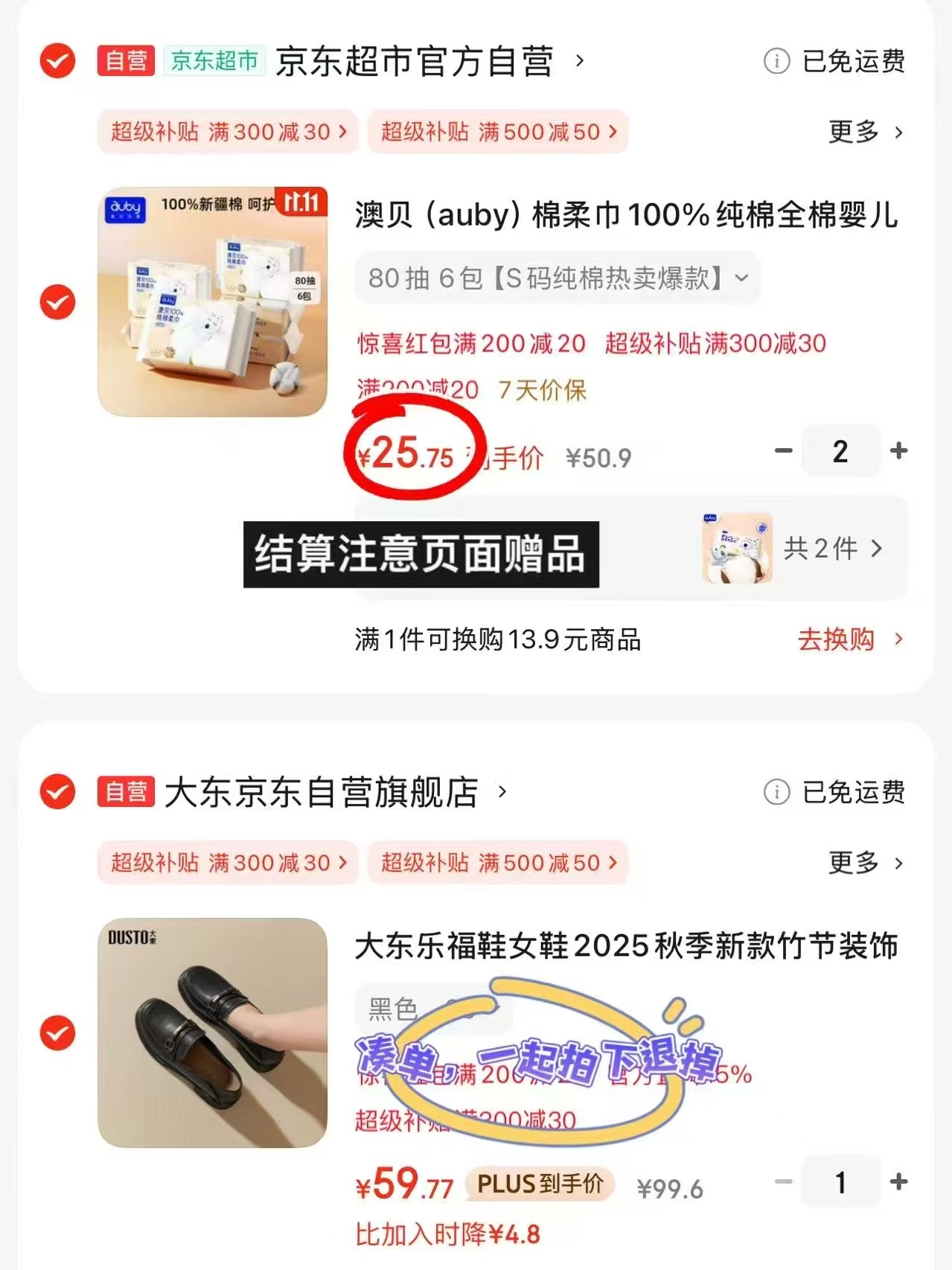Deselect the 京东超市官方自营 store checkbox
This screenshot has width=952, height=1270.
coord(56,63)
